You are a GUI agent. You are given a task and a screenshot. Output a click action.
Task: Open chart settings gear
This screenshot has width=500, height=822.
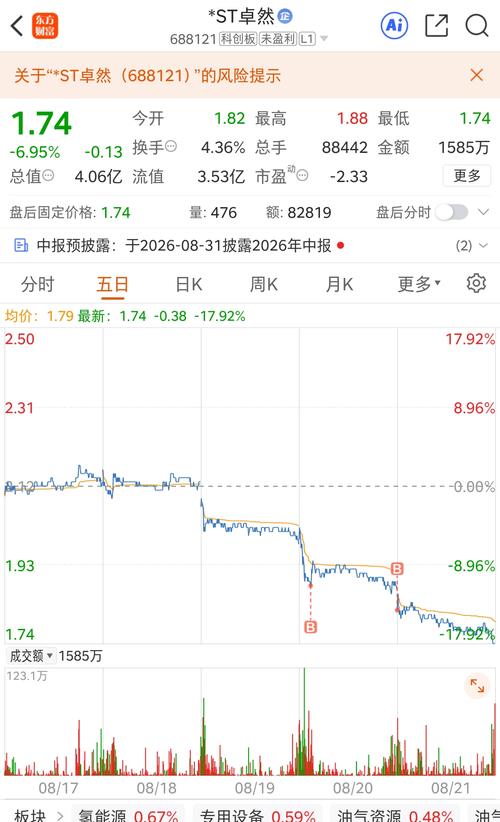coord(476,283)
